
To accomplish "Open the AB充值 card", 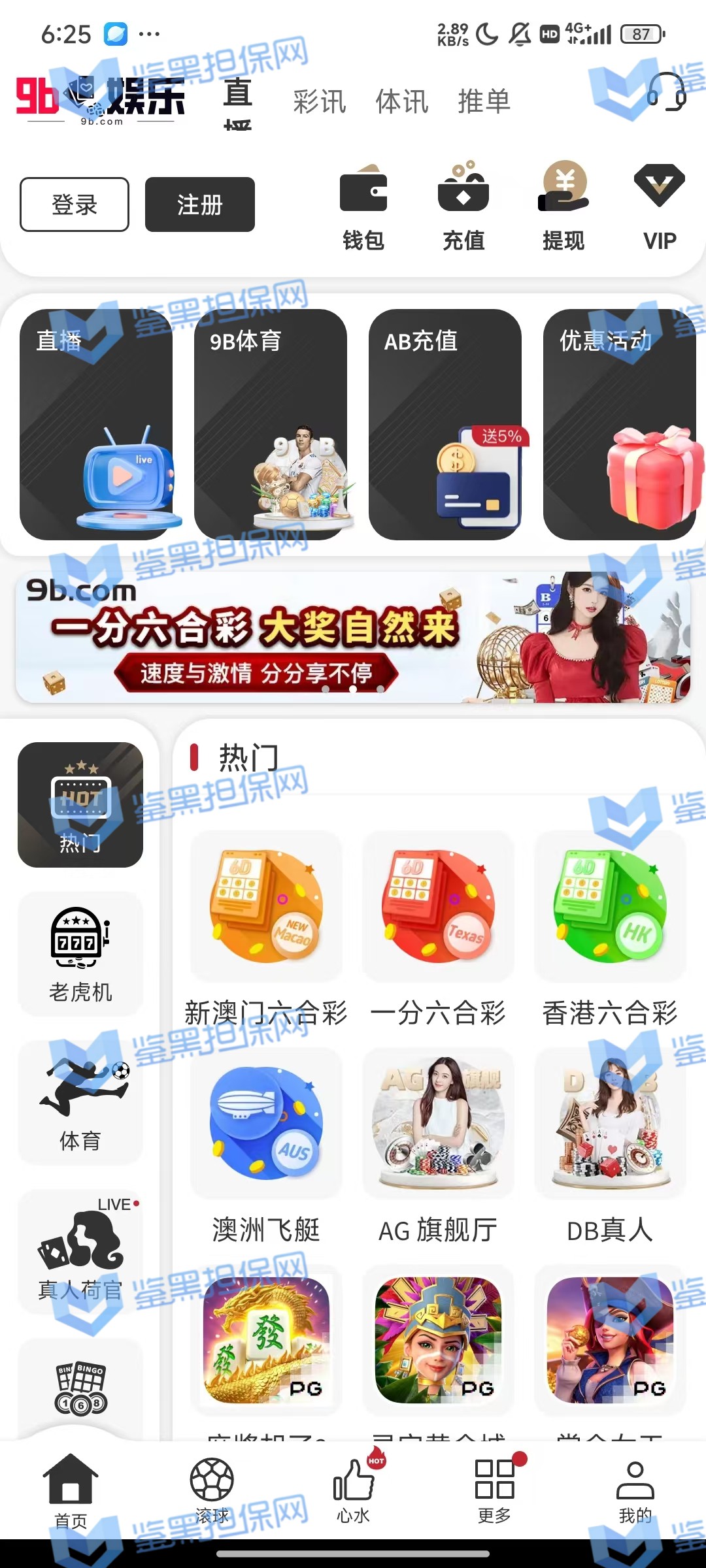I will click(445, 425).
